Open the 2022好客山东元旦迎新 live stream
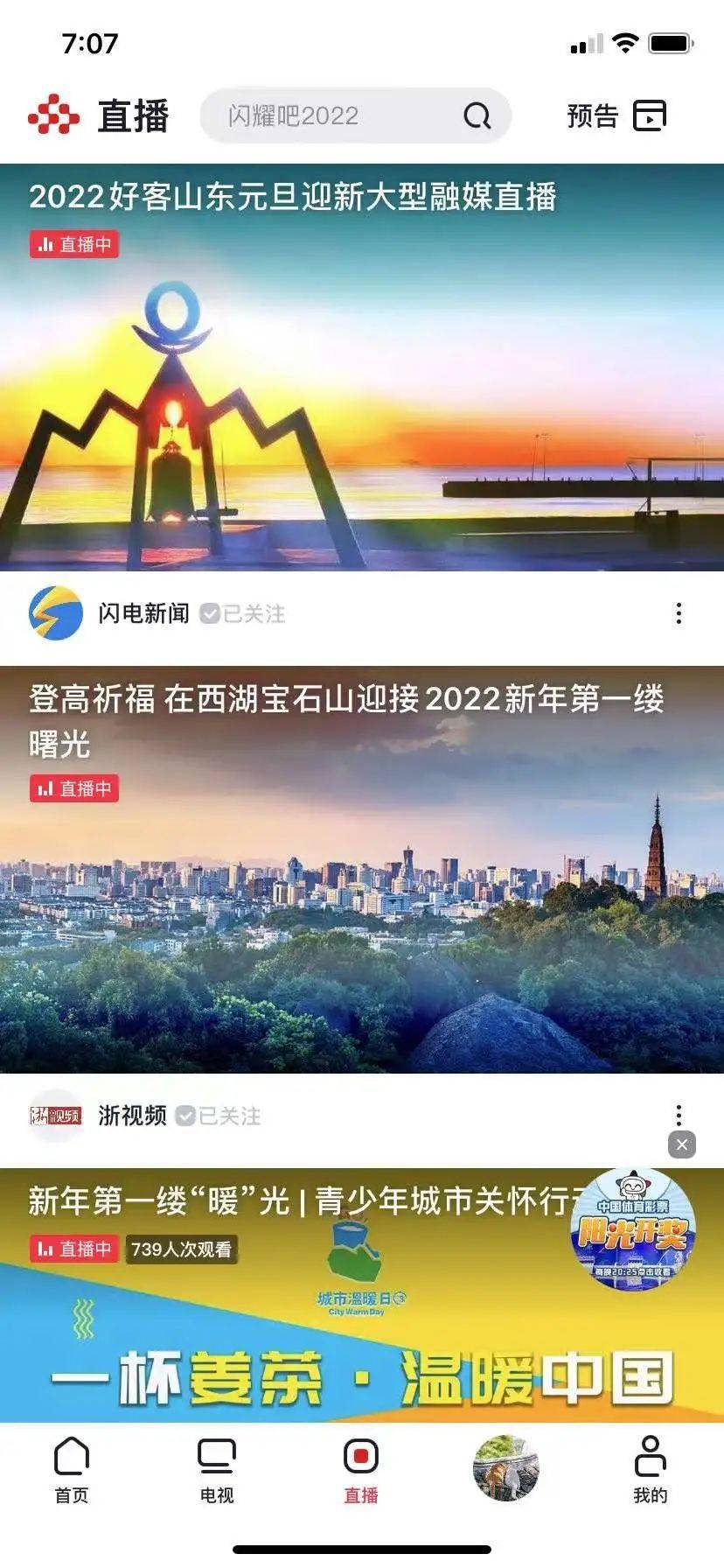 tap(362, 367)
